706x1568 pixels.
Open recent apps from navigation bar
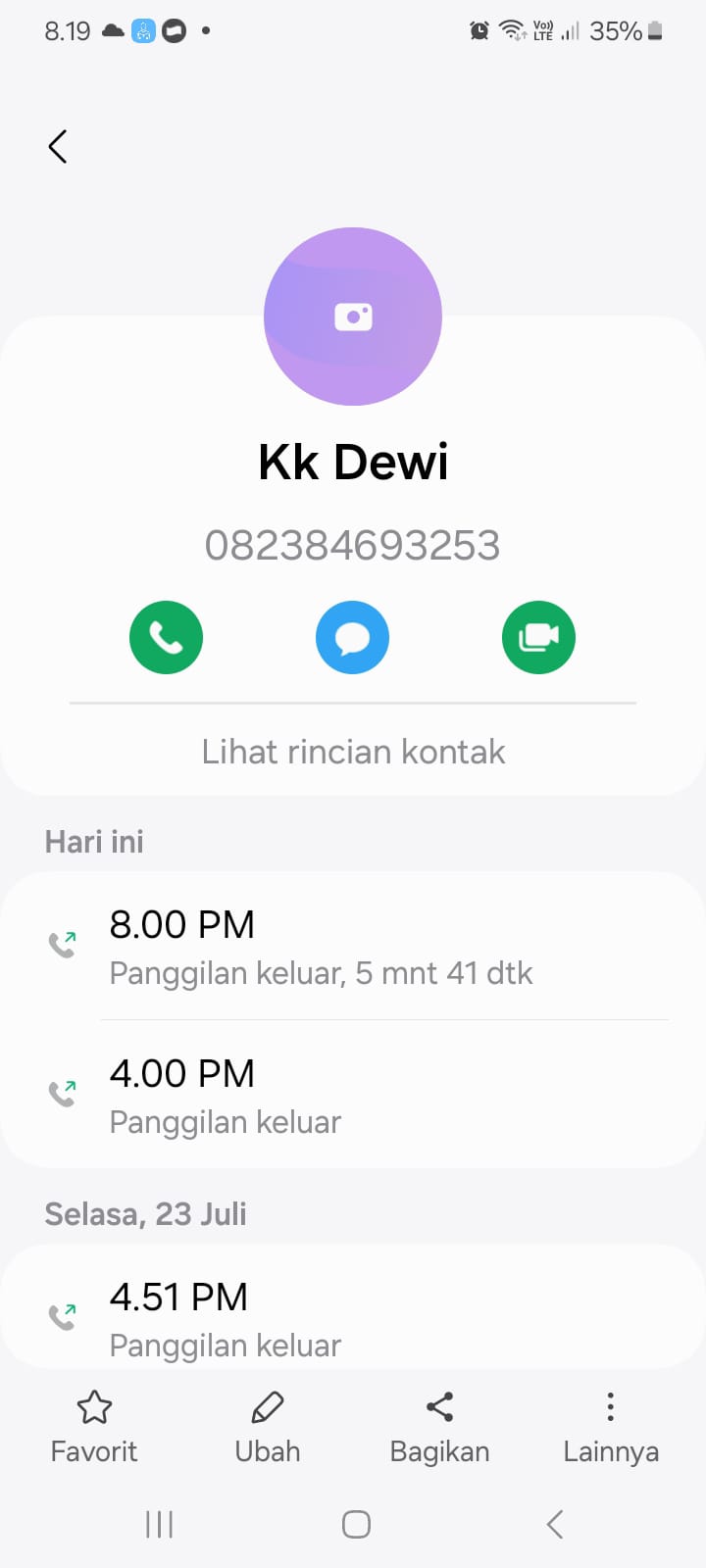(159, 1524)
